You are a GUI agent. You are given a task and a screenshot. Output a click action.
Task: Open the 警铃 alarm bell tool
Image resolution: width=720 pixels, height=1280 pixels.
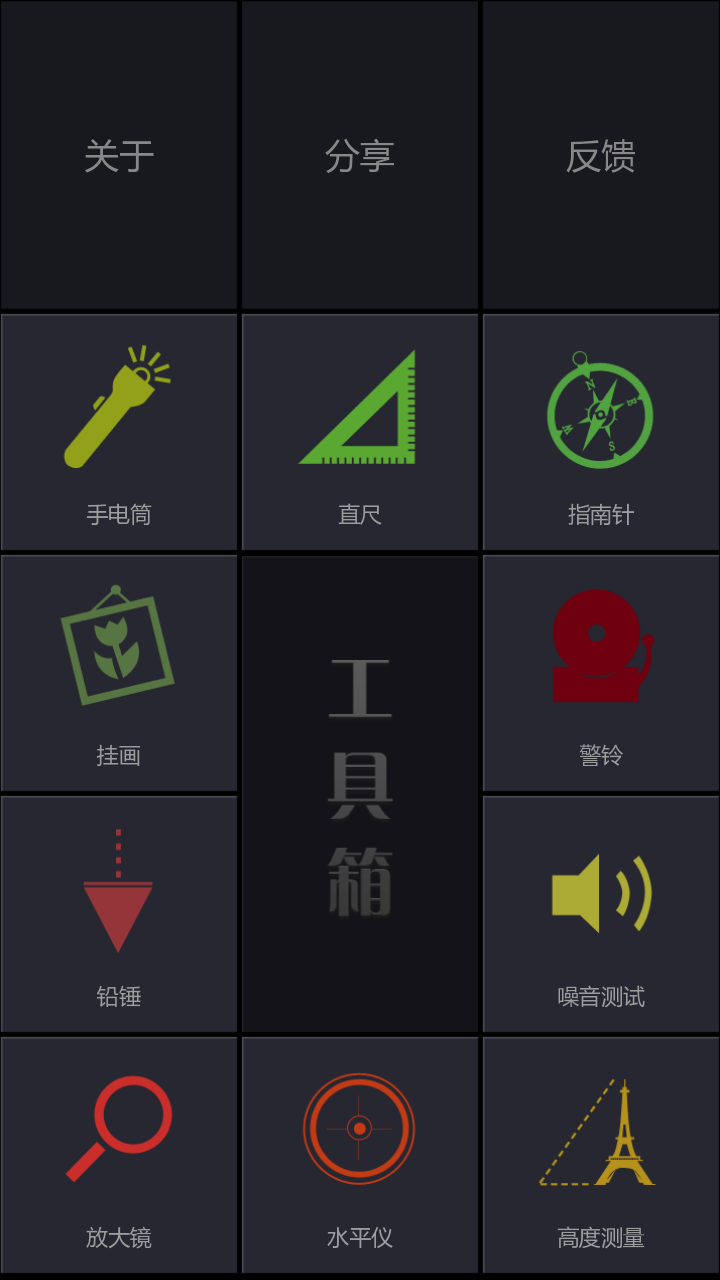tap(601, 673)
